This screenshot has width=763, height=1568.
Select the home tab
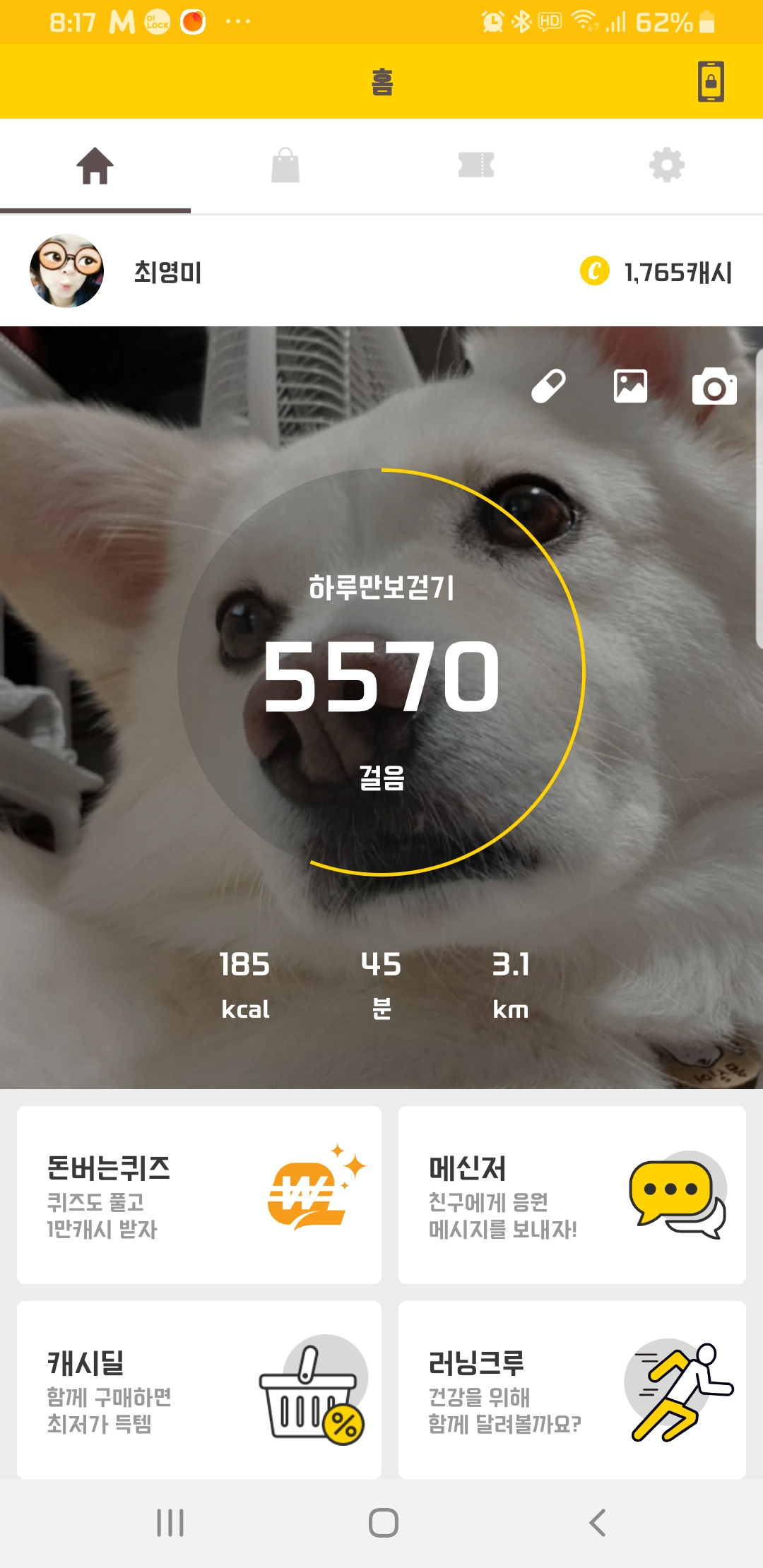click(x=95, y=166)
